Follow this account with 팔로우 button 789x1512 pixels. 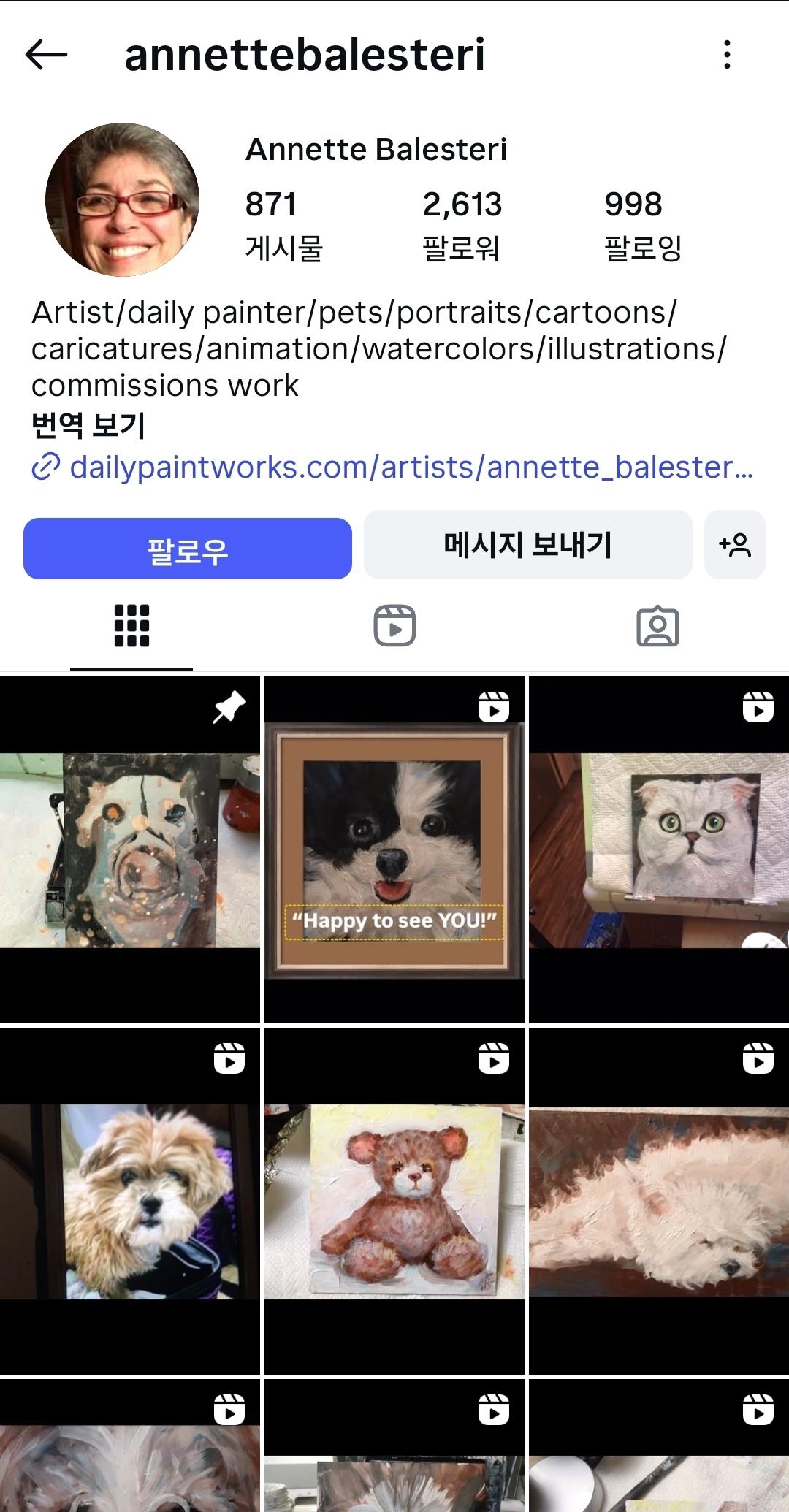coord(188,549)
